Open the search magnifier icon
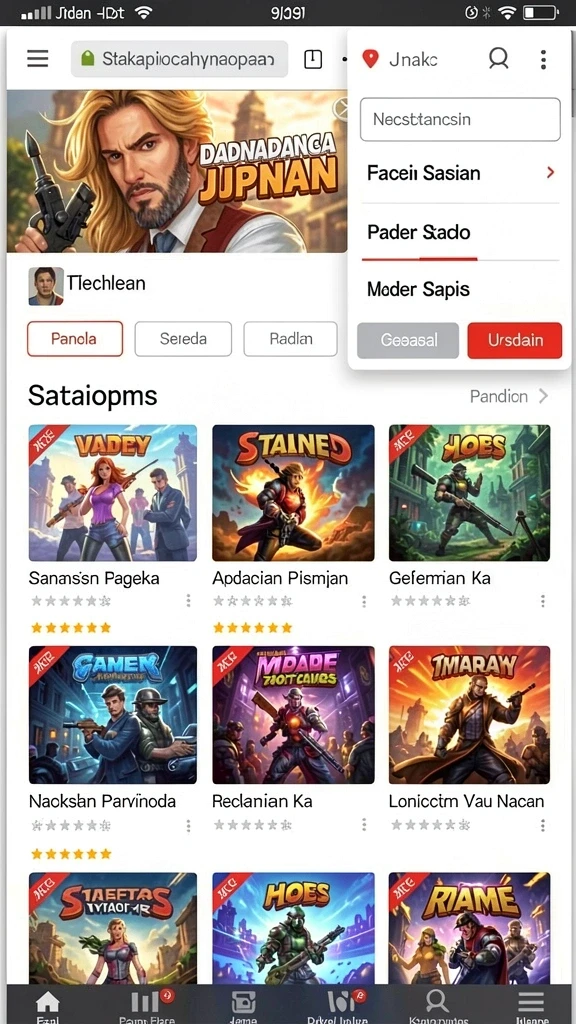 point(498,59)
